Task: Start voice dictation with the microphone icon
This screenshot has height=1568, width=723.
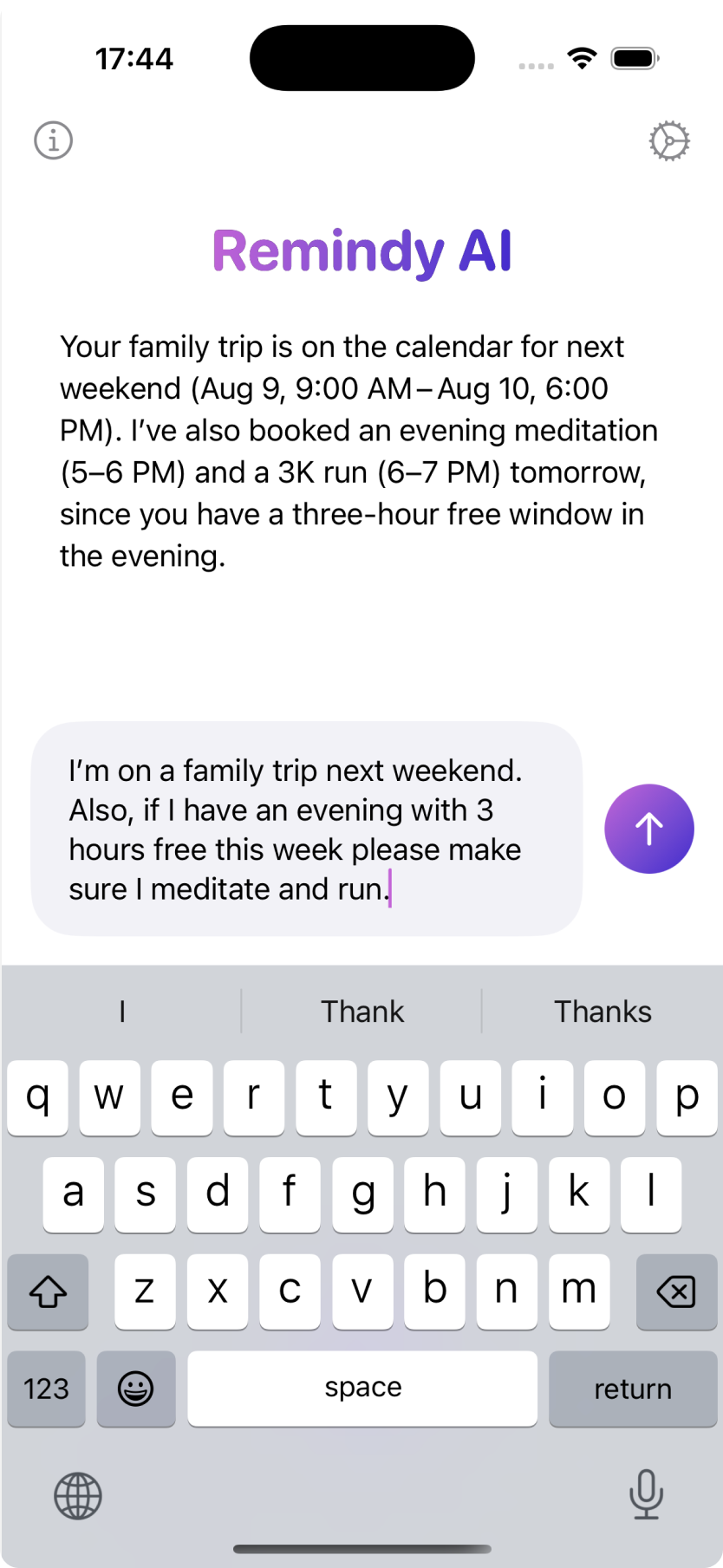Action: point(646,1497)
